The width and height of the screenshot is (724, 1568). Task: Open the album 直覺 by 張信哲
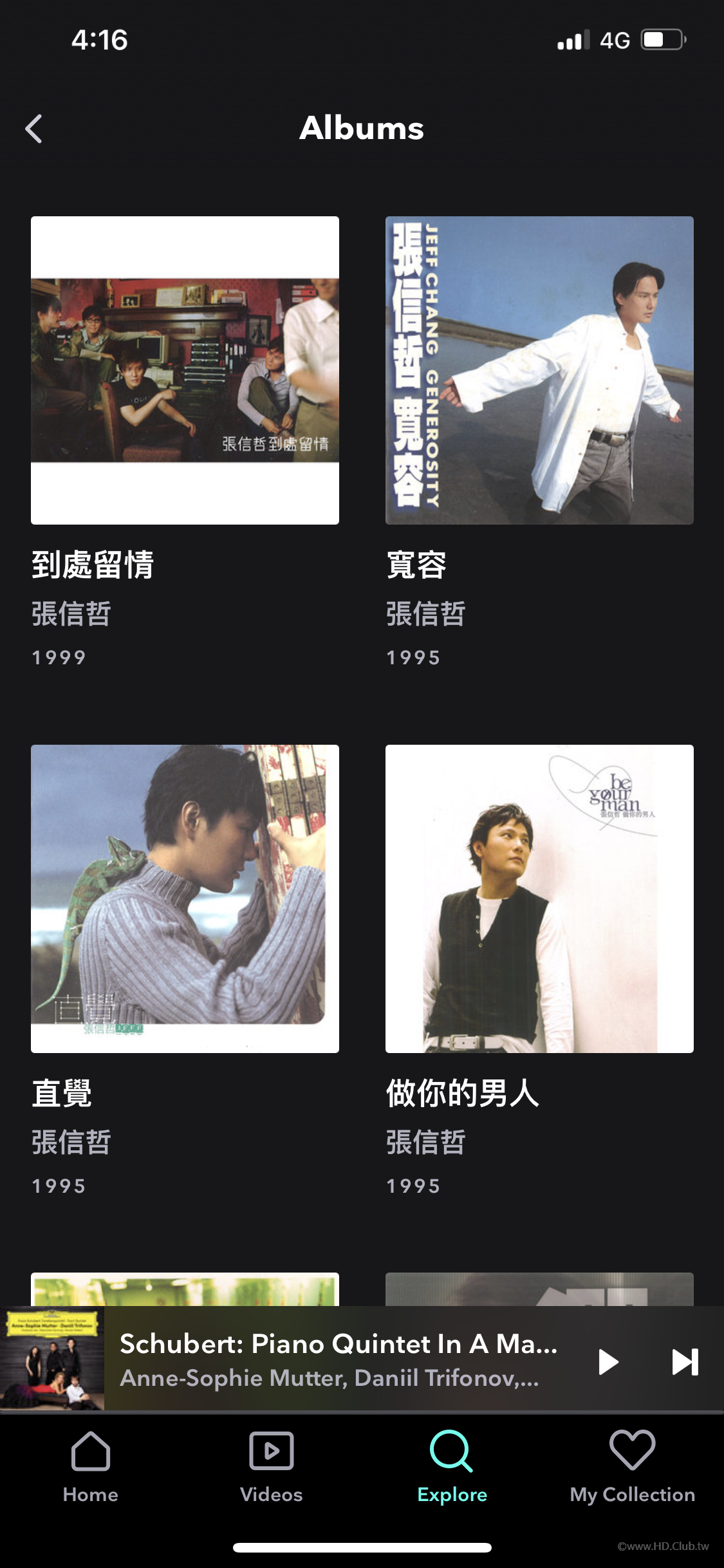point(185,899)
